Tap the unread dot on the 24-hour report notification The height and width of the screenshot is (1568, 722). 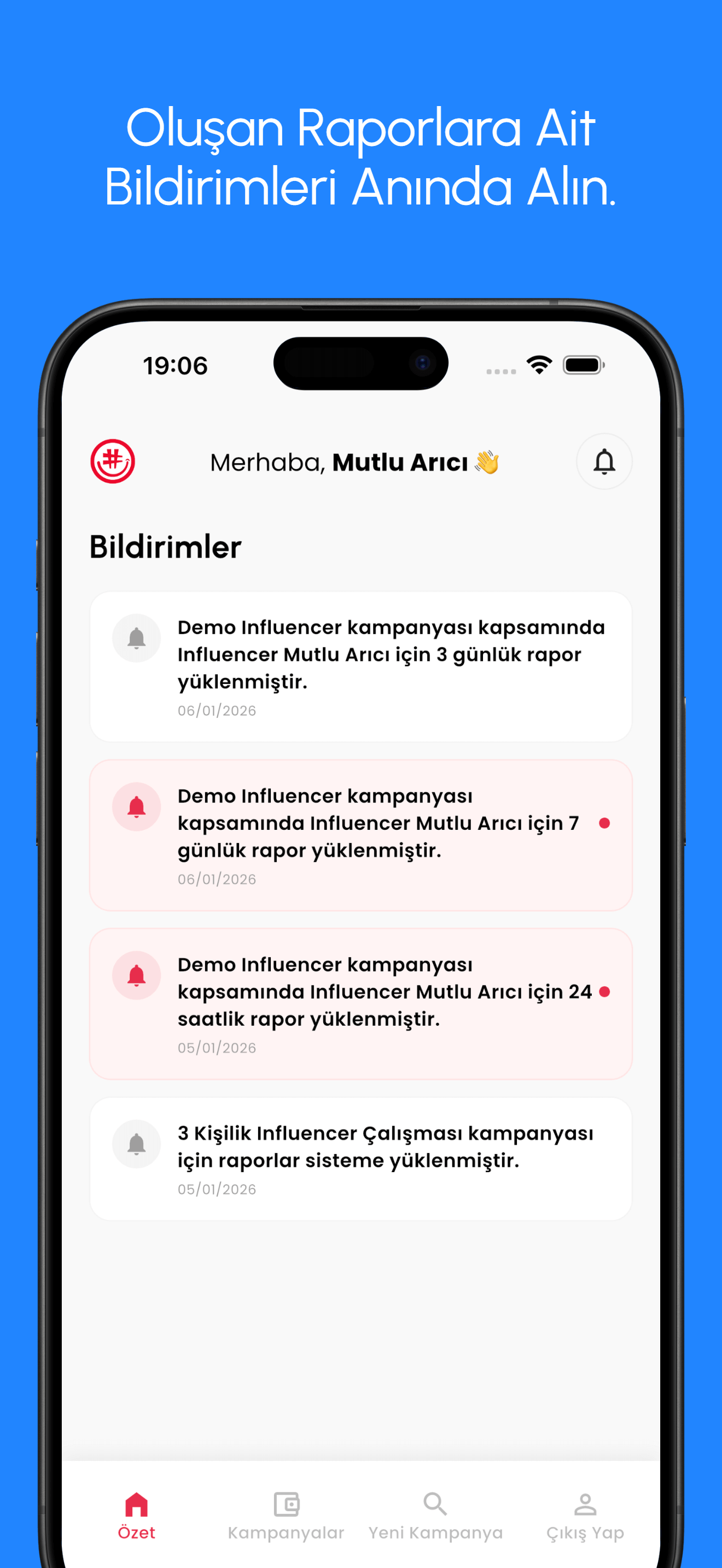pyautogui.click(x=605, y=992)
